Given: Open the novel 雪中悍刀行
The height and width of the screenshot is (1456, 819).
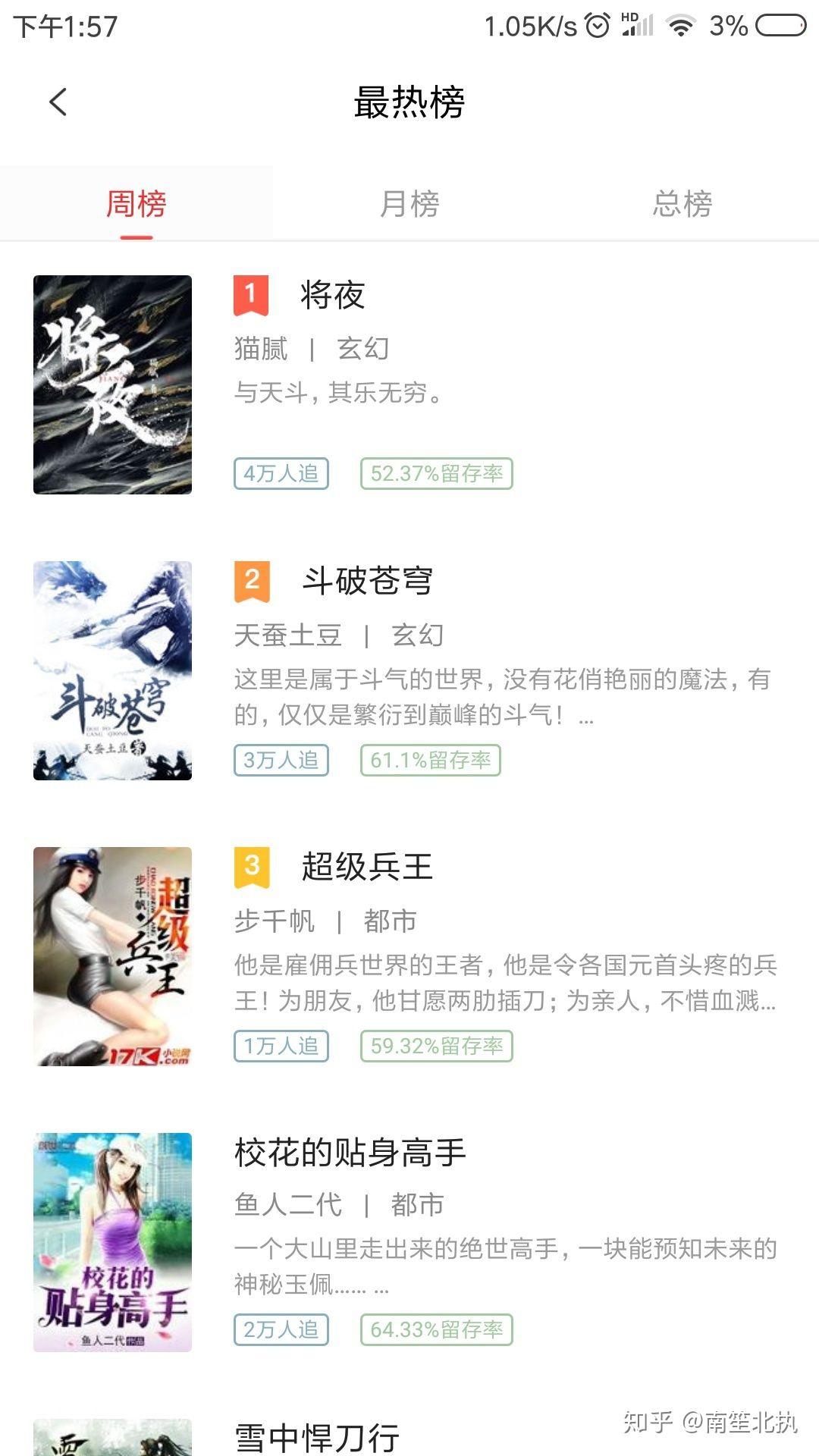Looking at the screenshot, I should 317,1436.
